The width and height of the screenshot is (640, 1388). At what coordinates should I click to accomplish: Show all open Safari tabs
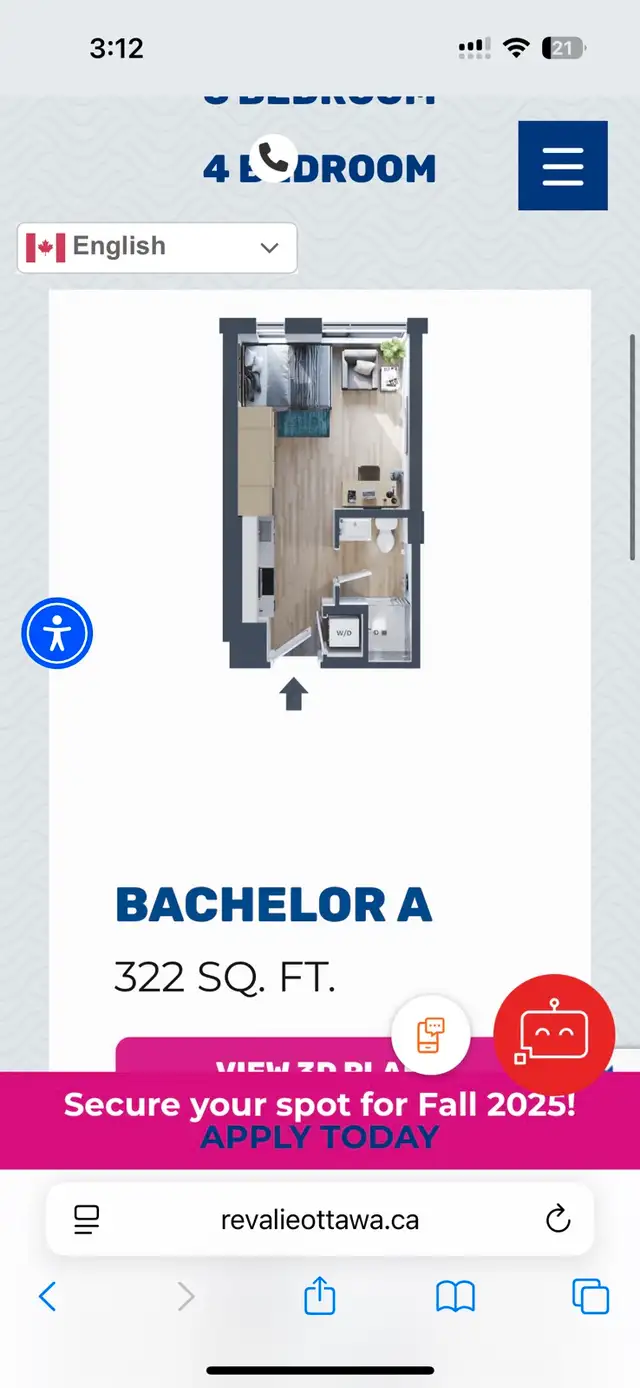[x=590, y=1297]
